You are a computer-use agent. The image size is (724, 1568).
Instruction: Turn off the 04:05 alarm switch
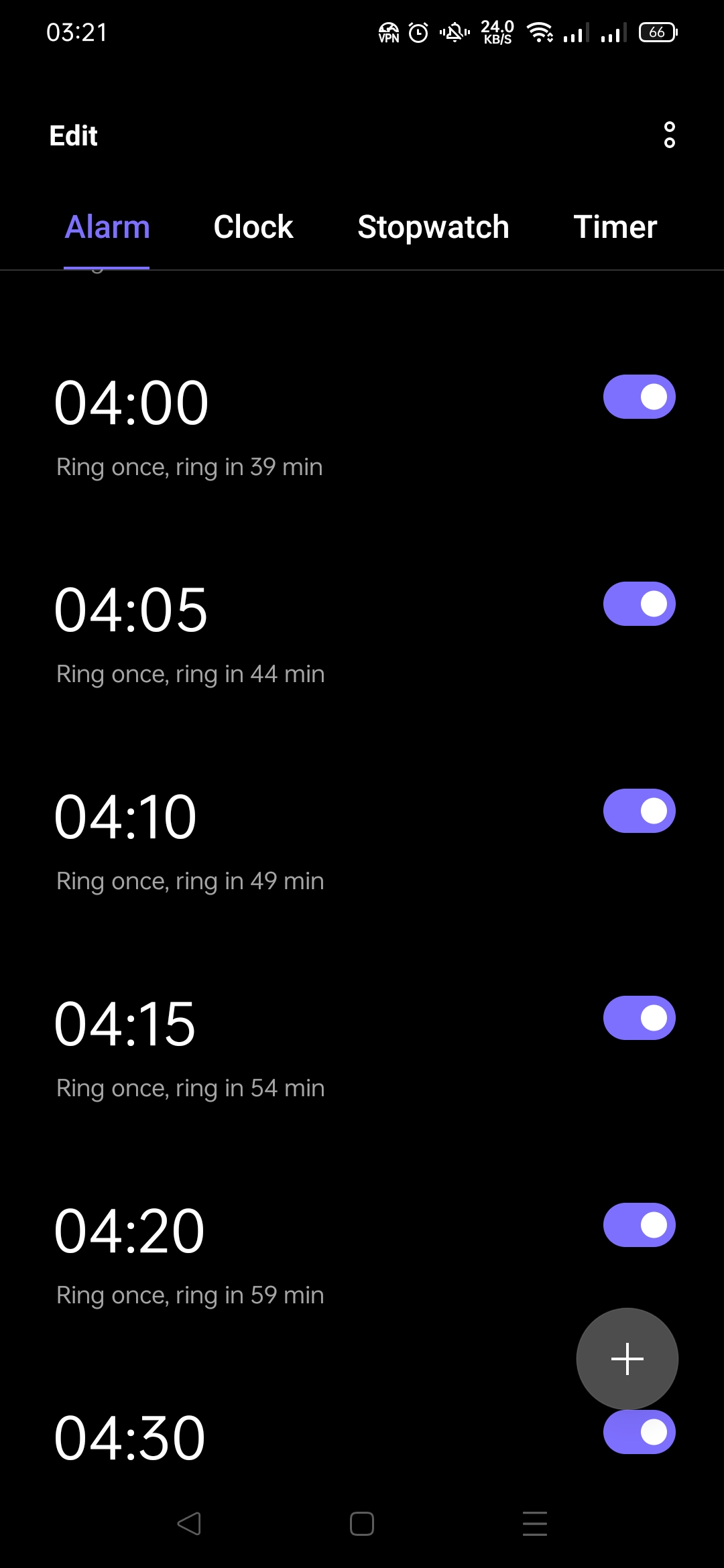coord(639,604)
